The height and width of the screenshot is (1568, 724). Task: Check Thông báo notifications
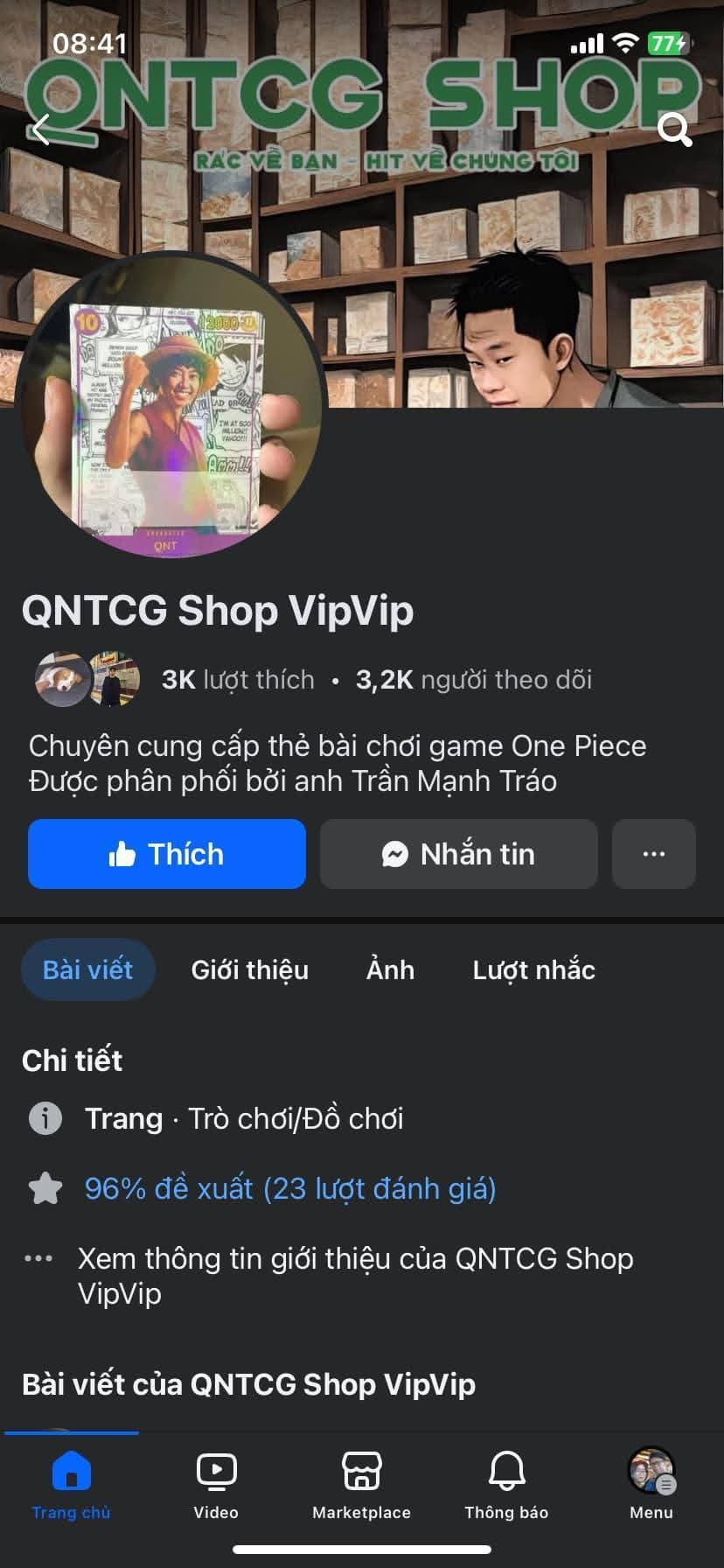[x=506, y=1484]
